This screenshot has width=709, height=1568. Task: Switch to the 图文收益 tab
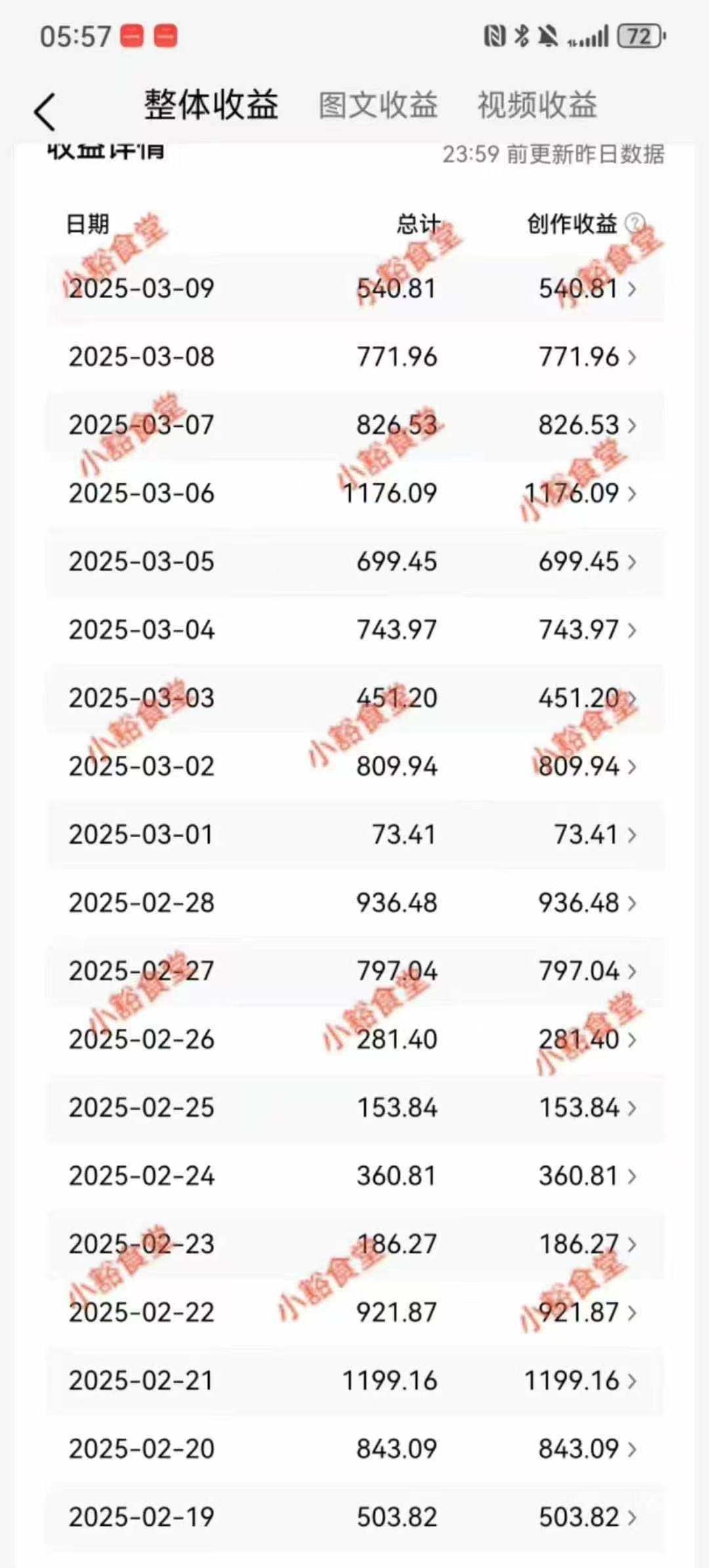click(x=378, y=105)
